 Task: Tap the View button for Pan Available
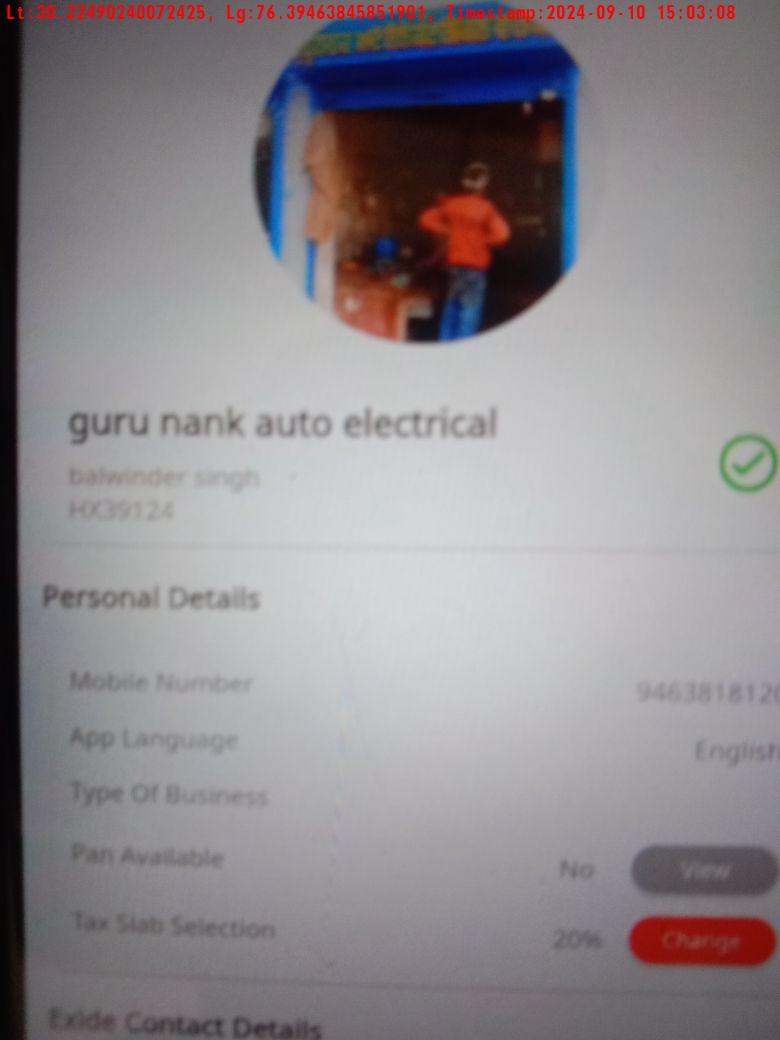(703, 870)
